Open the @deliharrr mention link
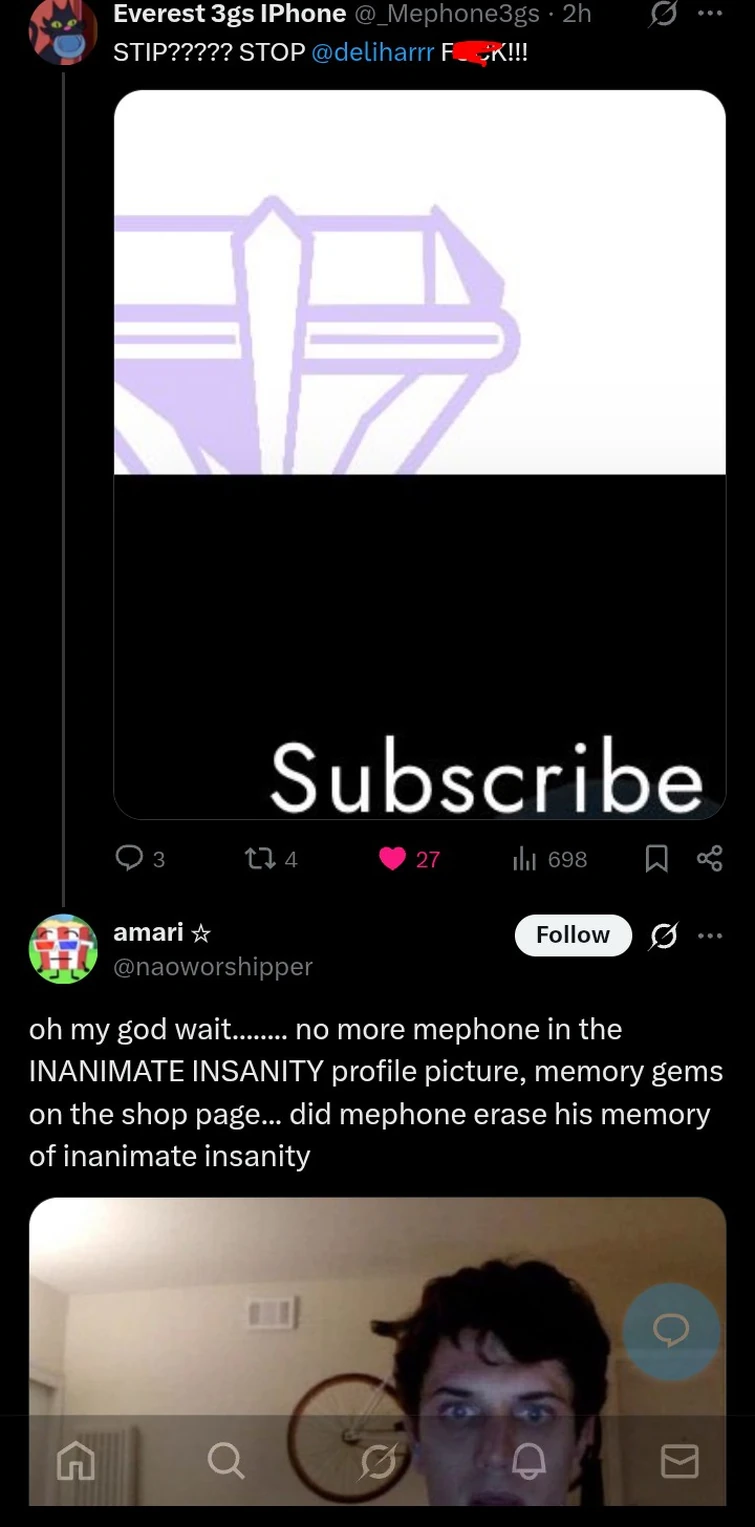The width and height of the screenshot is (755, 1527). point(373,52)
